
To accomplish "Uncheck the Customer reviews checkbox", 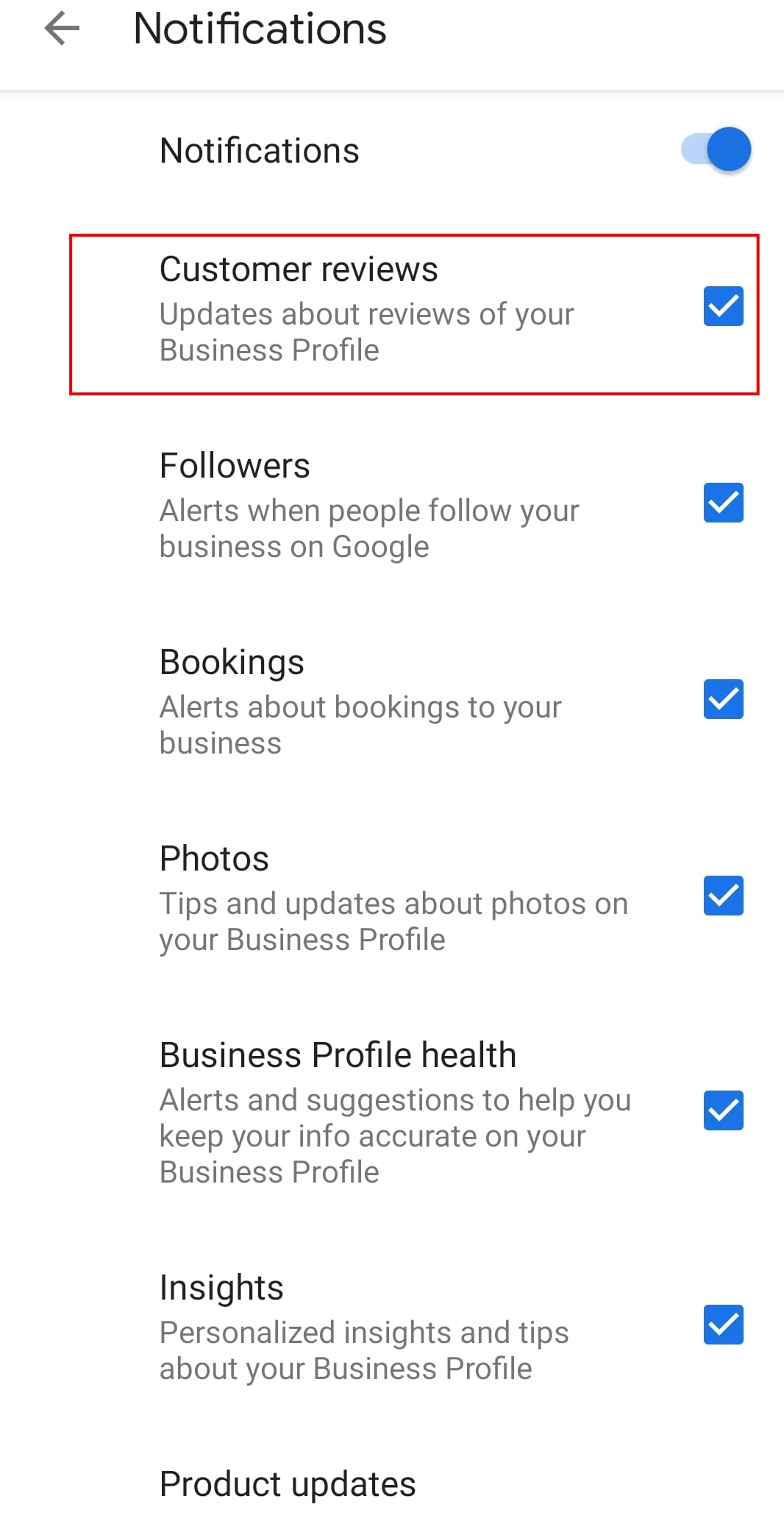I will pos(723,306).
